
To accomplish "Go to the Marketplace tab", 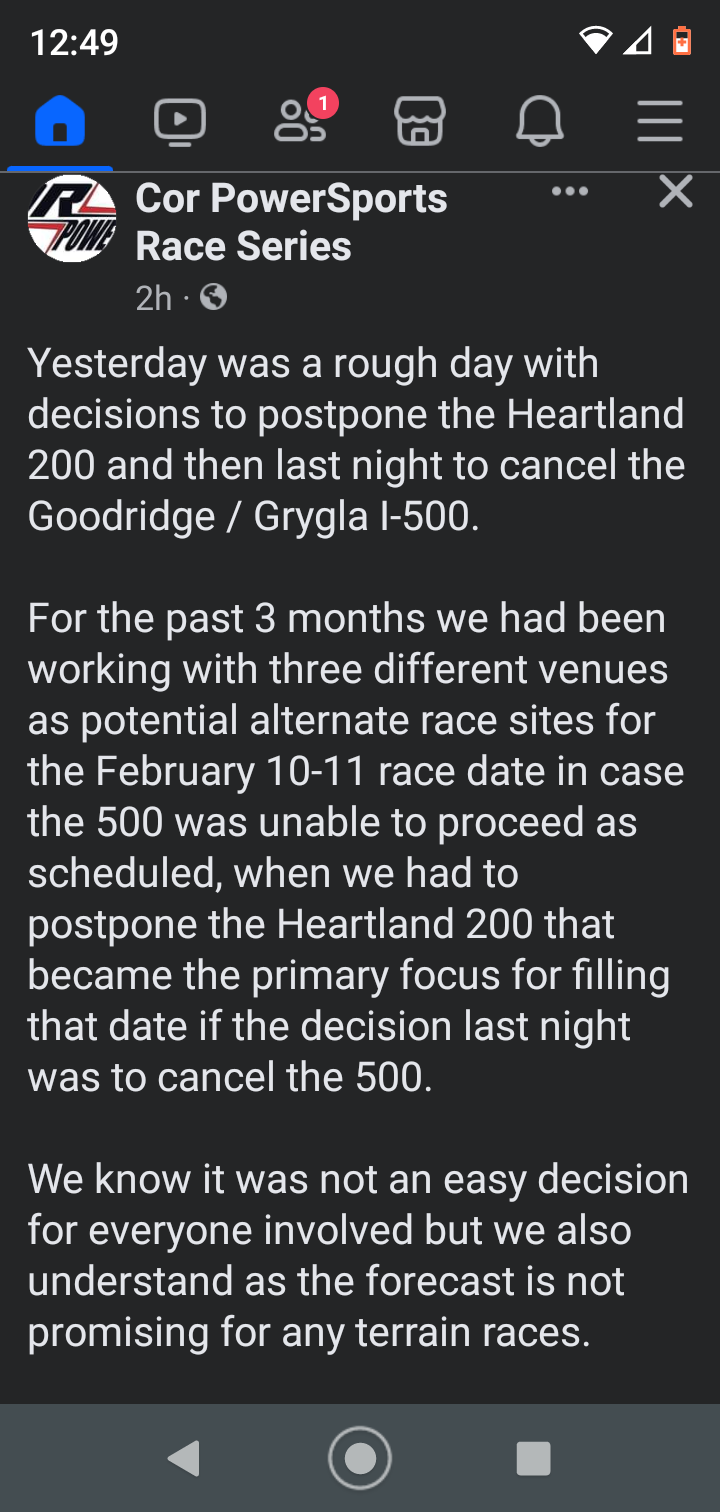I will [x=420, y=122].
